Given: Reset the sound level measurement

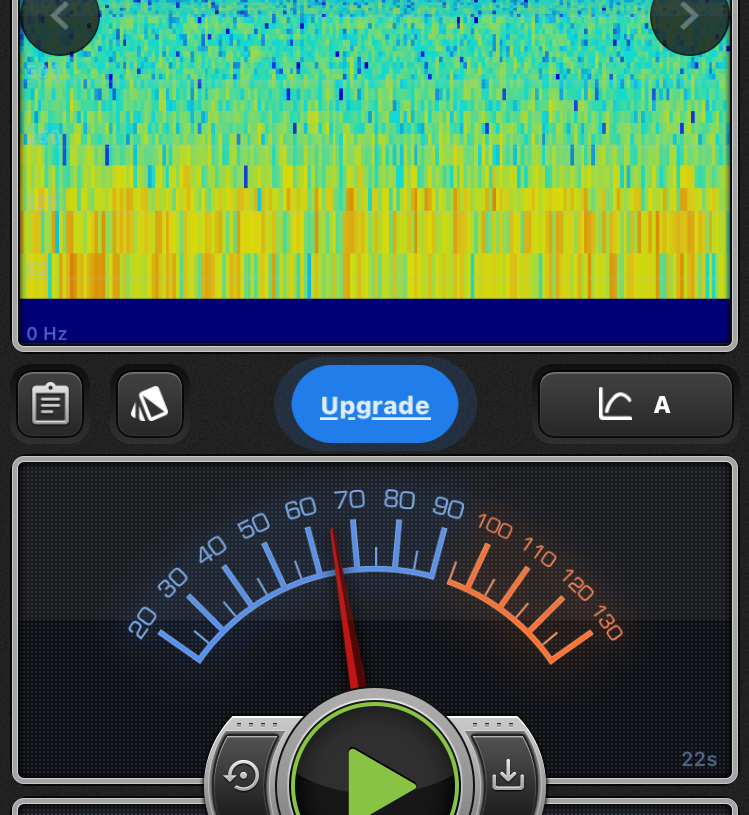Looking at the screenshot, I should click(243, 775).
